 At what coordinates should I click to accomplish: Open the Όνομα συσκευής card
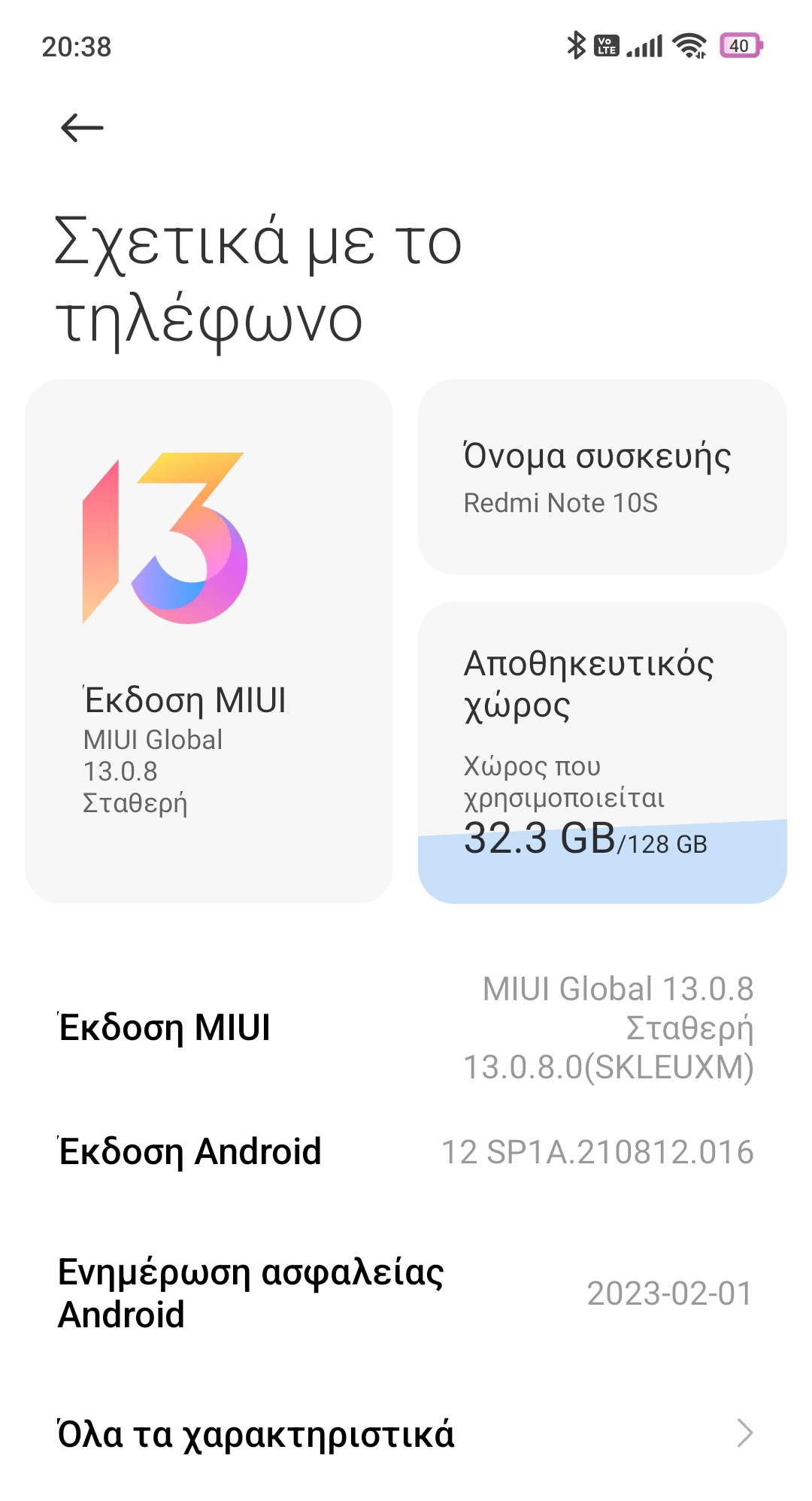pyautogui.click(x=601, y=477)
